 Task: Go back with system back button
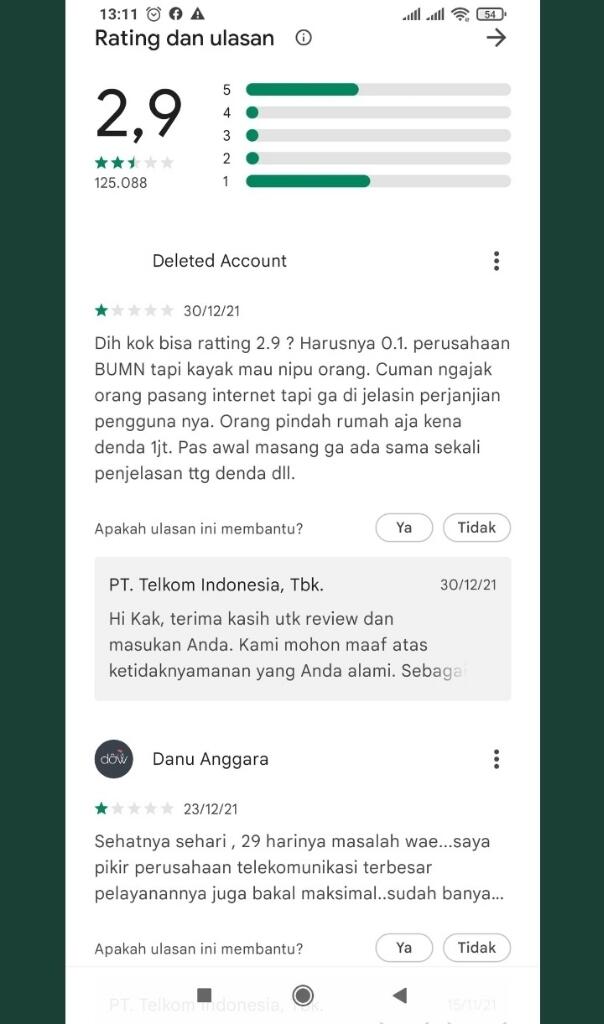click(x=400, y=995)
